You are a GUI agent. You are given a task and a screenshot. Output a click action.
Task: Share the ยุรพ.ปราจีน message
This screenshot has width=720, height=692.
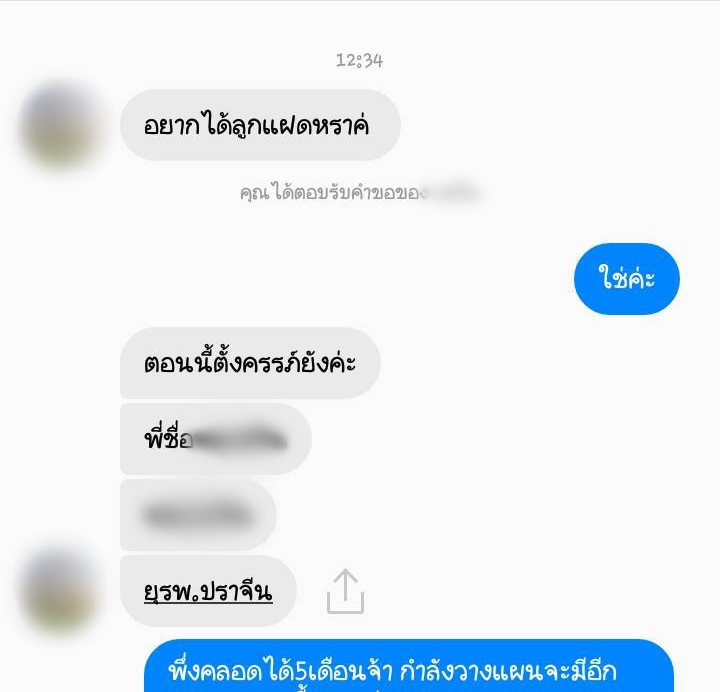345,591
